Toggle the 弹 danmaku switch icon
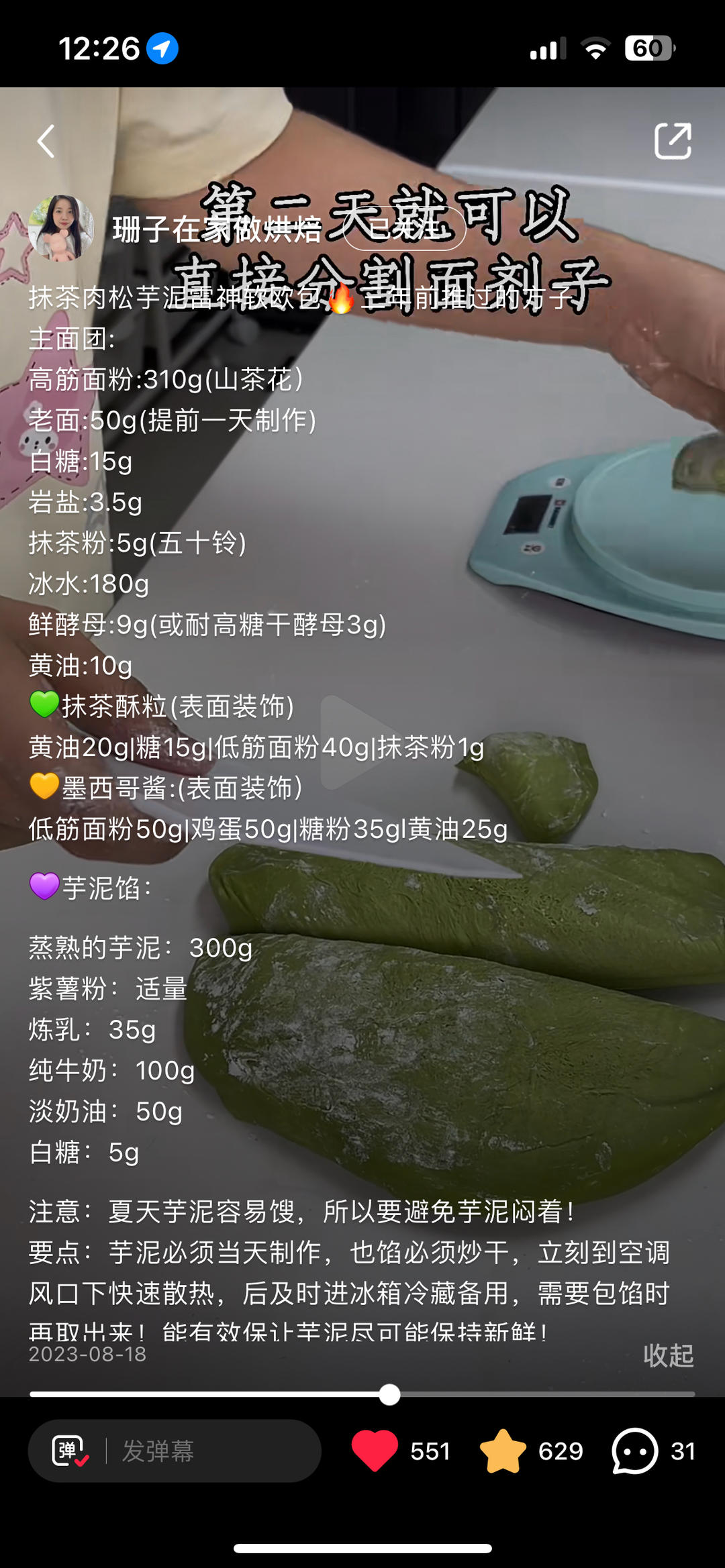The height and width of the screenshot is (1568, 725). click(x=70, y=1451)
